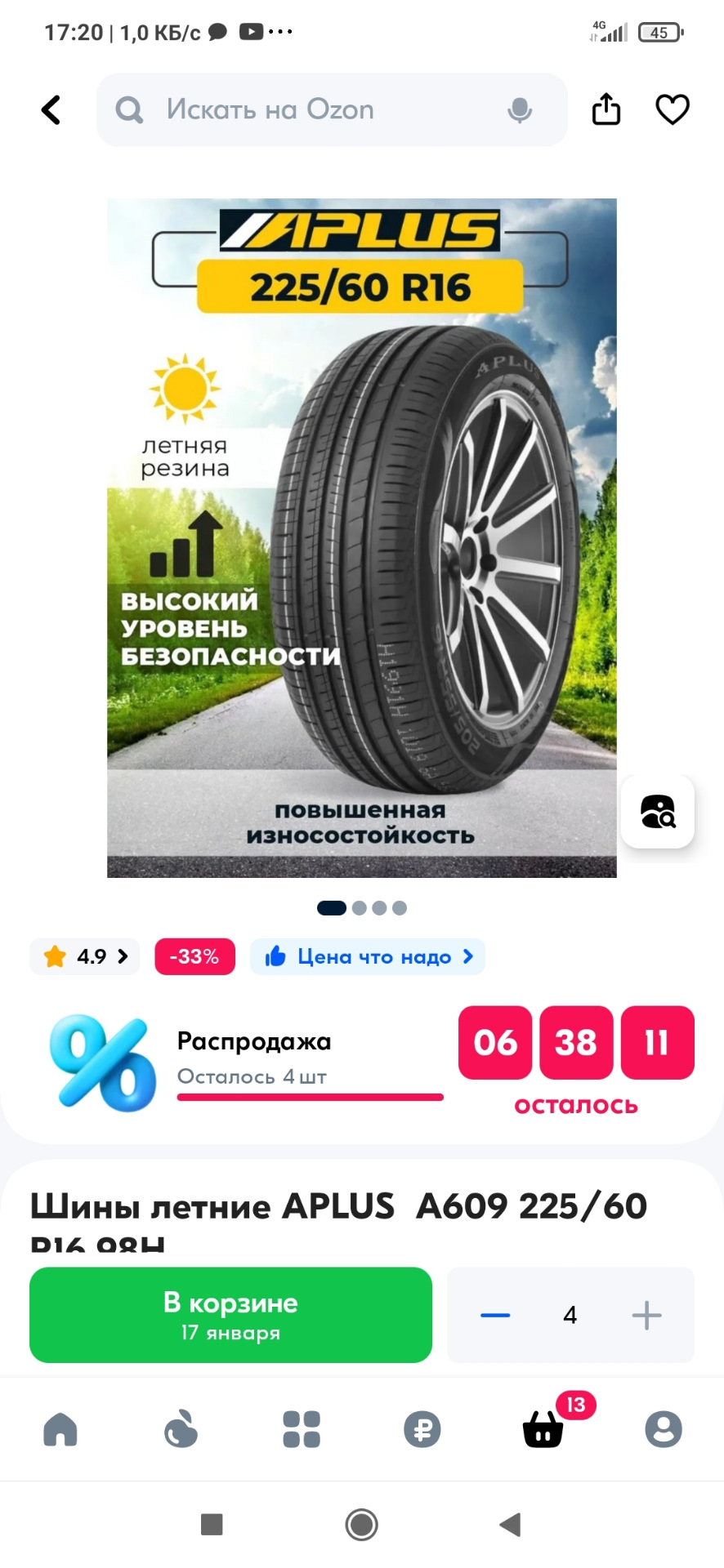
Task: Tap the system back button
Action: 511,1524
